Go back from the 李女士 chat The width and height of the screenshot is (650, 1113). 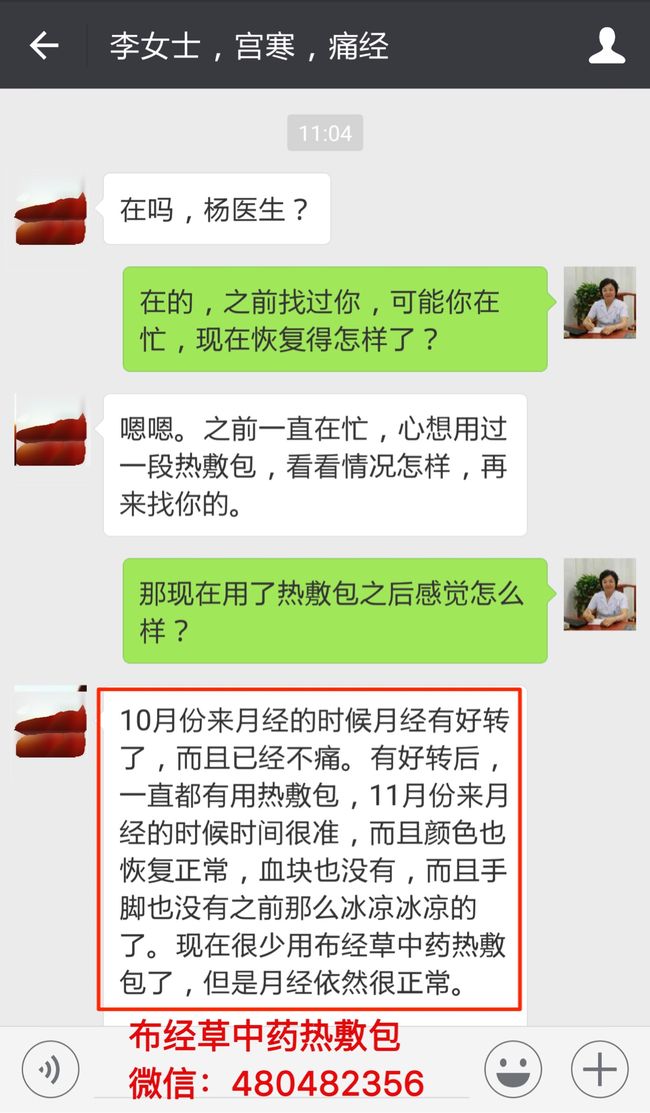[x=43, y=46]
